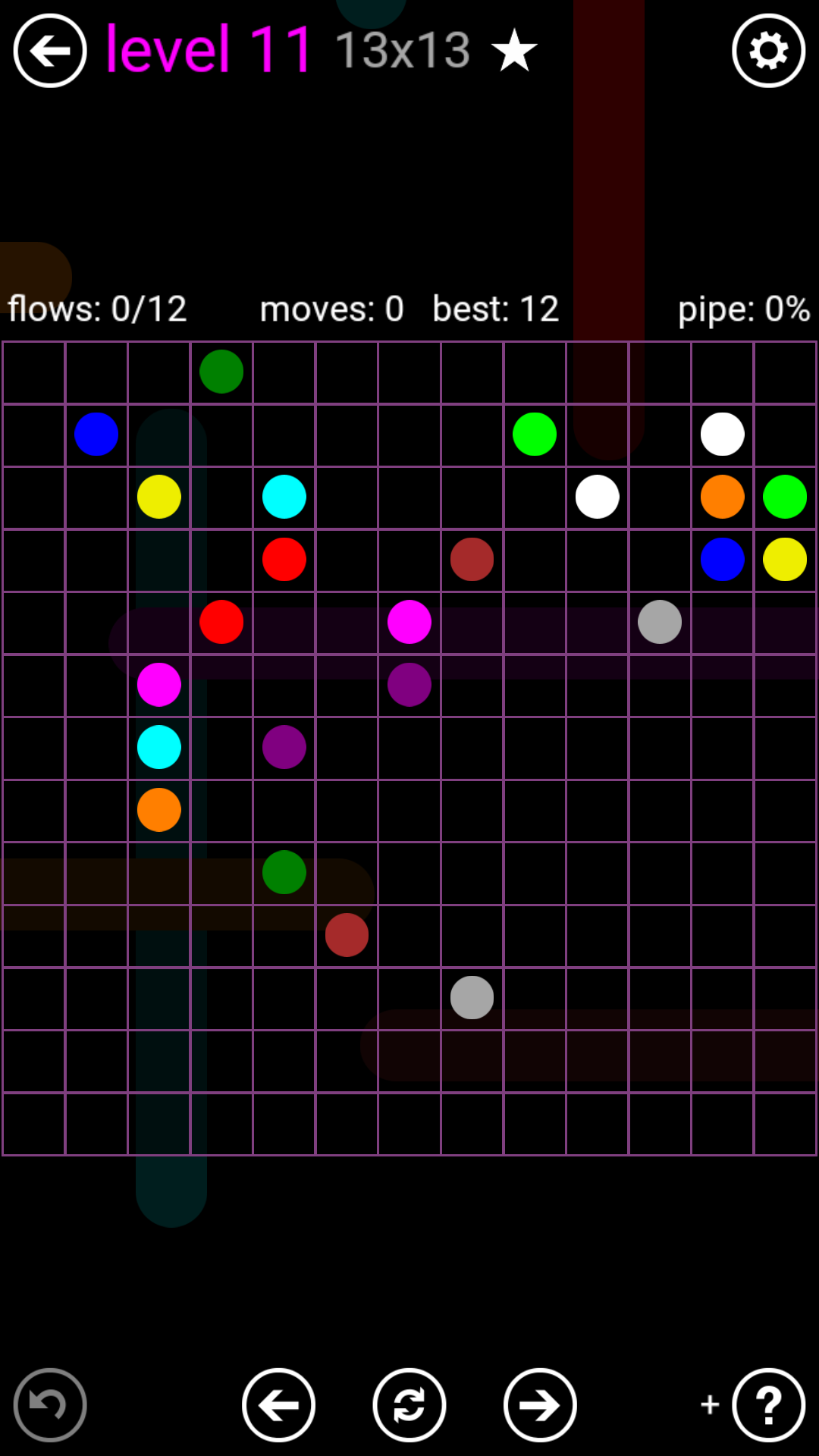819x1456 pixels.
Task: Select the orange dot below the cyan dot
Action: pos(159,810)
